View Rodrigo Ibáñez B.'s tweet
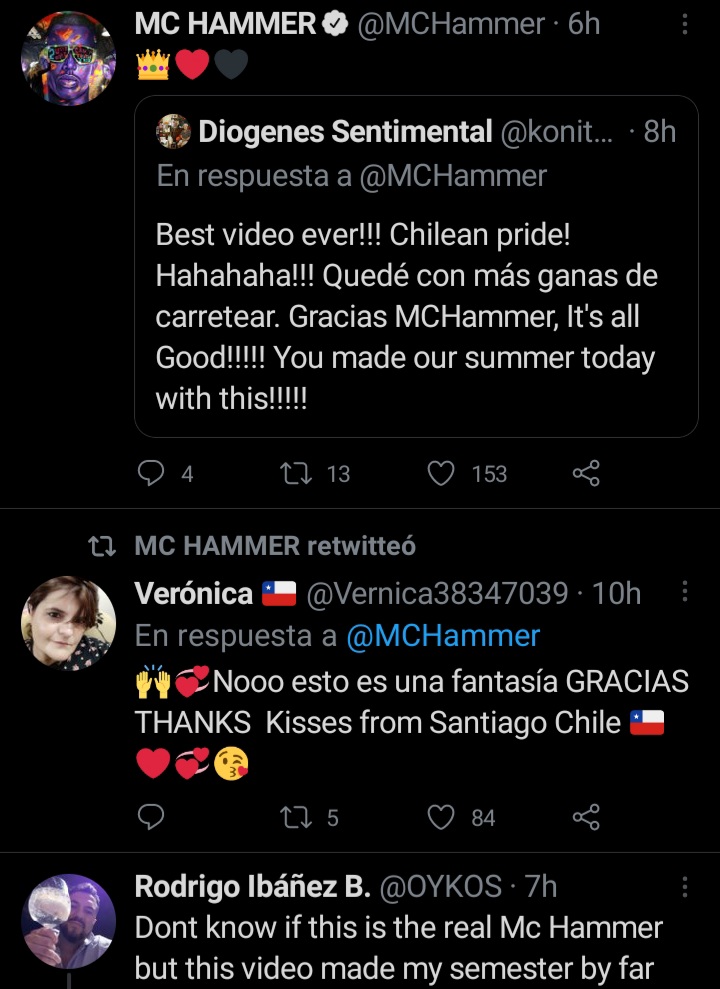 pos(398,948)
